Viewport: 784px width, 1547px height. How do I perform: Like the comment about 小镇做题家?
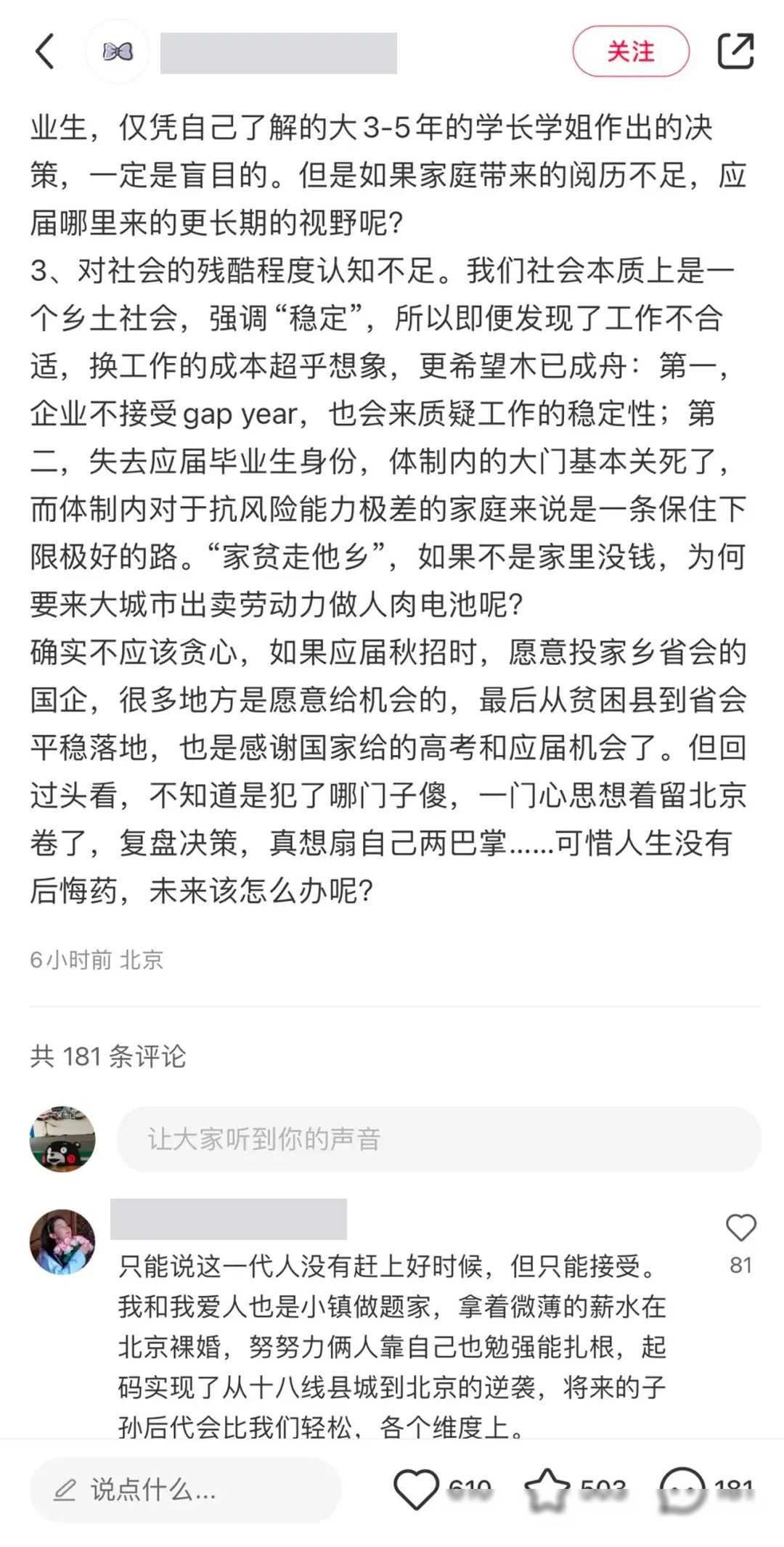740,1228
